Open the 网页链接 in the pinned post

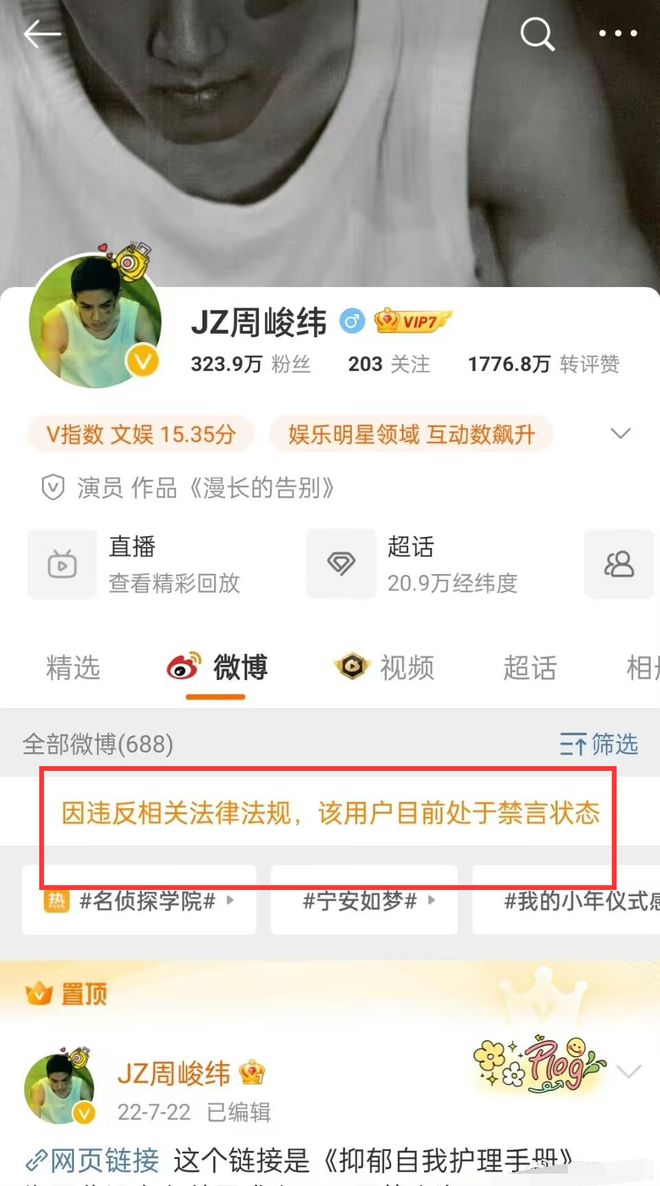coord(93,1161)
